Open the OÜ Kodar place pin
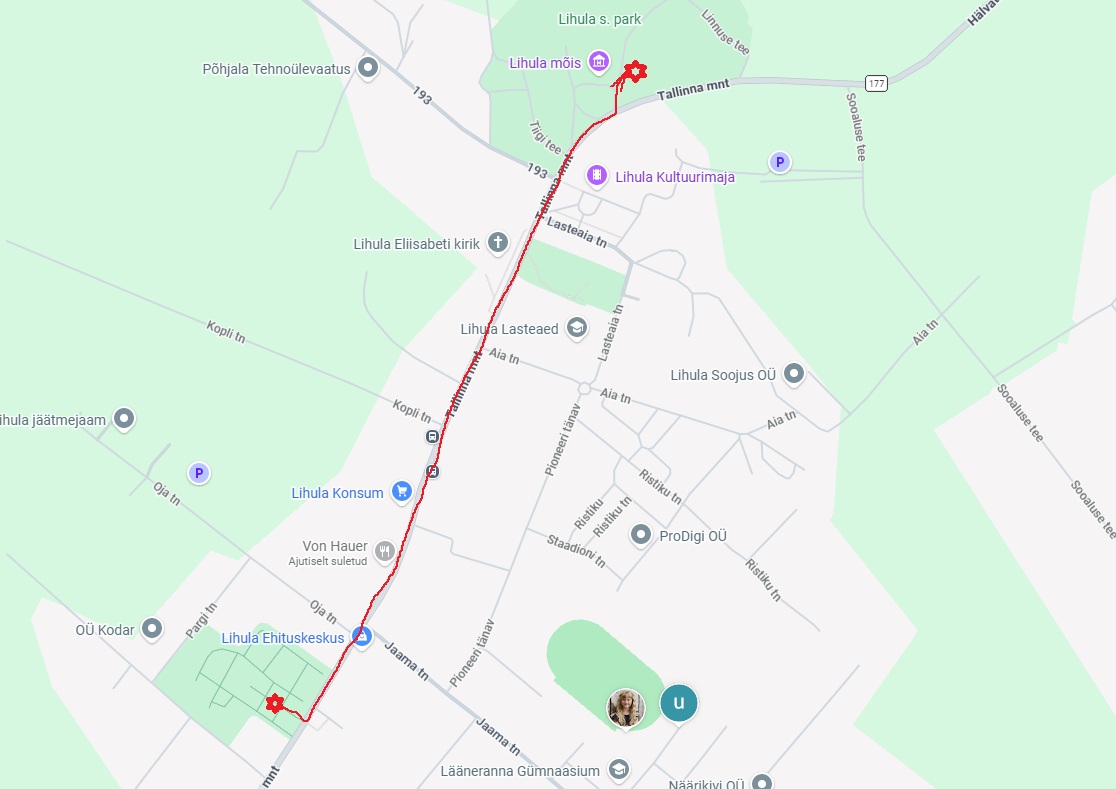This screenshot has width=1116, height=789. [x=152, y=629]
